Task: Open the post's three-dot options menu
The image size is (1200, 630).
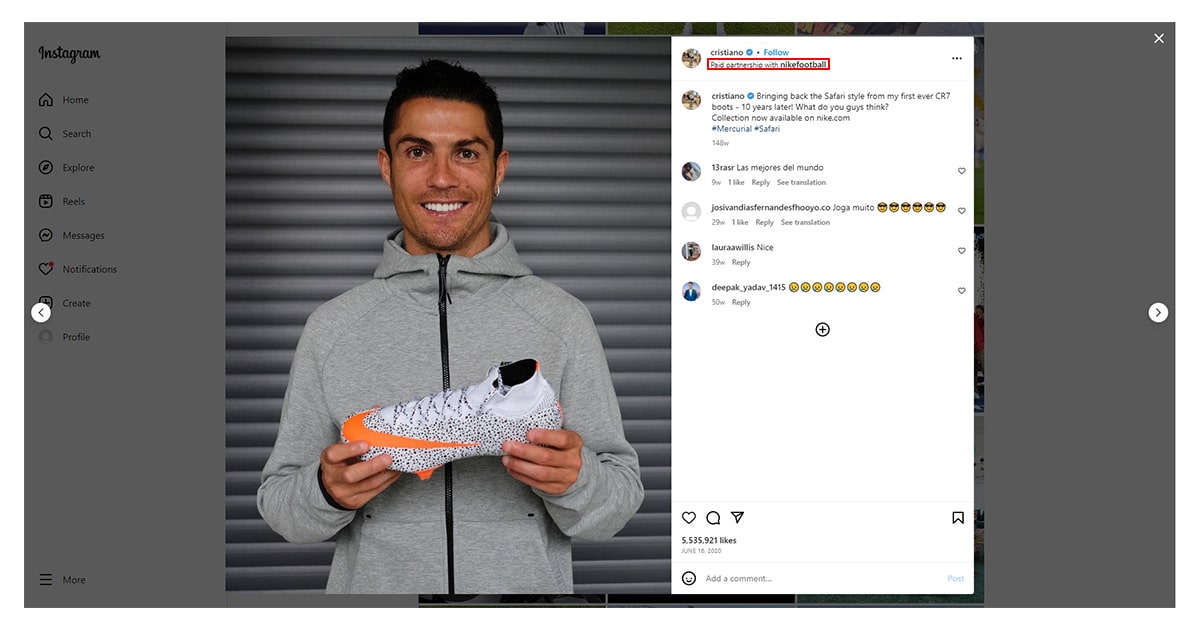Action: click(956, 59)
